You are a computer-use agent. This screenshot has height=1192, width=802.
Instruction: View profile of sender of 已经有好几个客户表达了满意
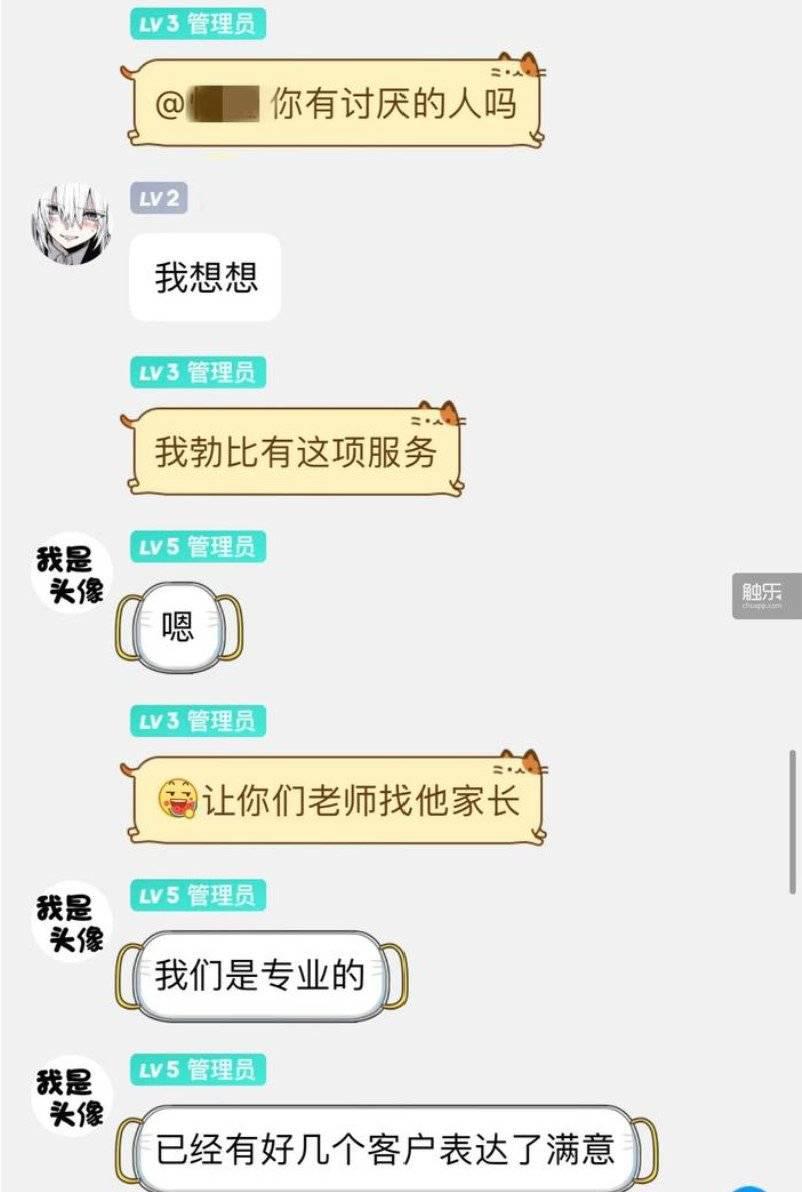[70, 1097]
